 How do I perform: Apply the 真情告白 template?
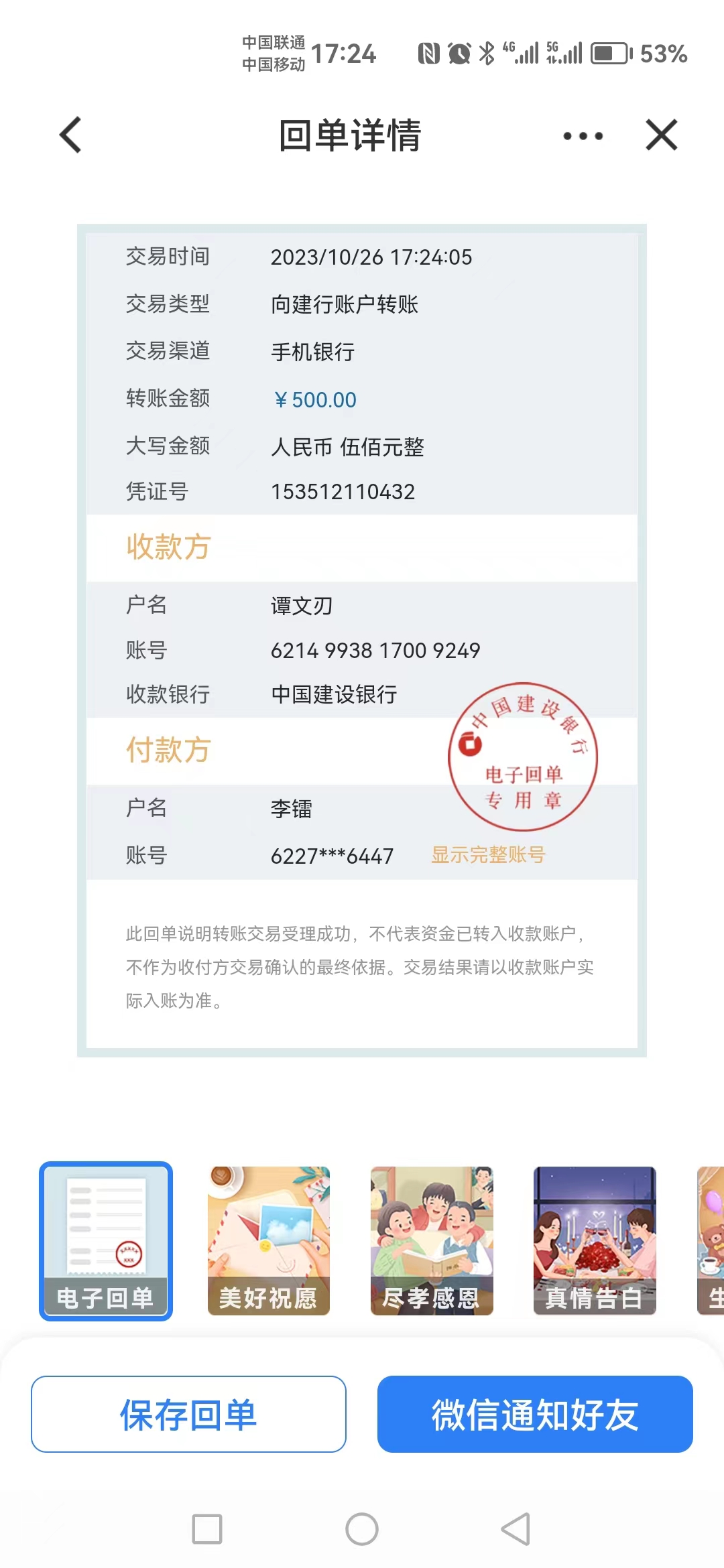point(595,1241)
